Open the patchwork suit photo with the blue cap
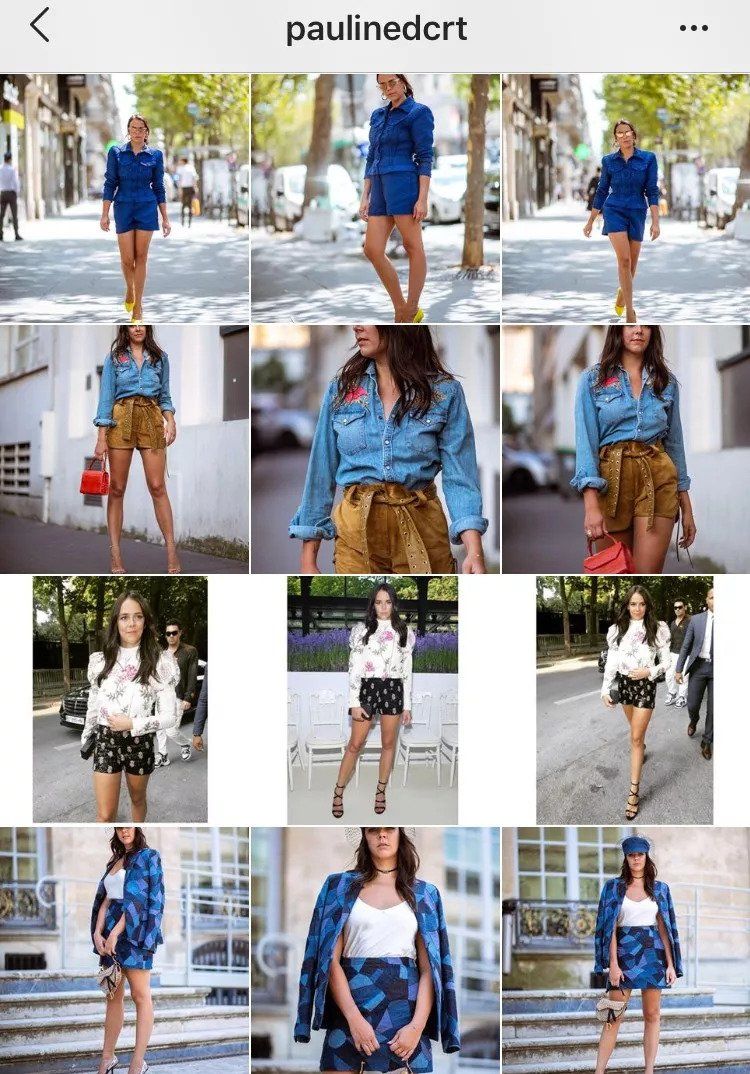 coord(626,950)
